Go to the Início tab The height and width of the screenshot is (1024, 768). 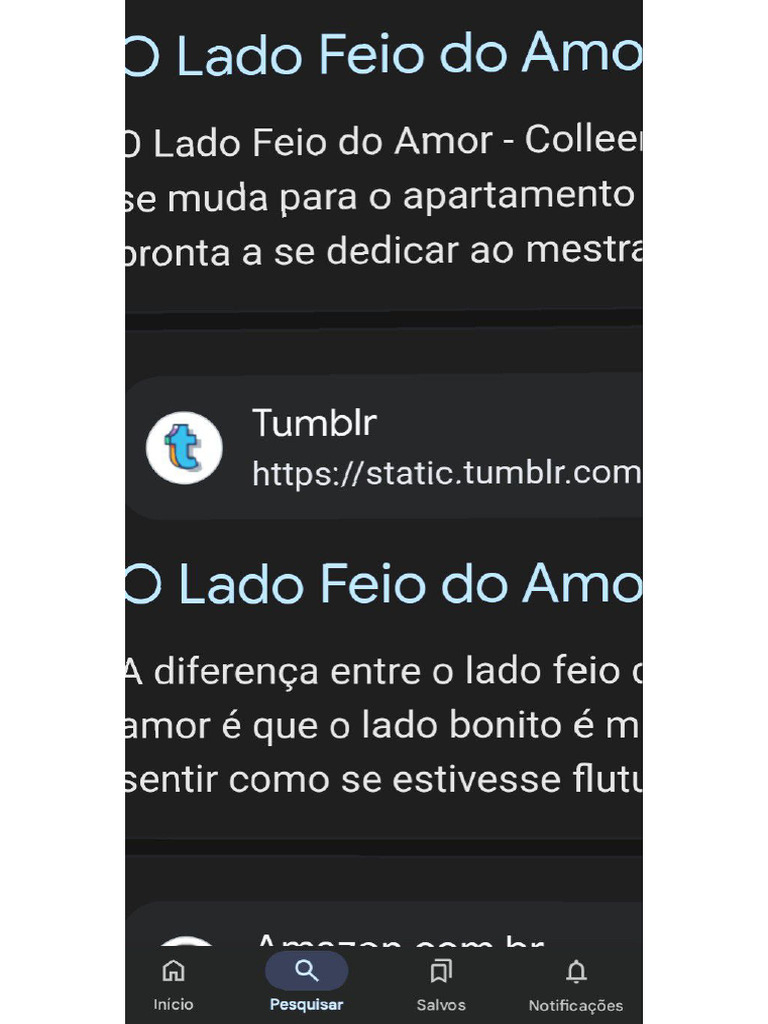click(174, 984)
